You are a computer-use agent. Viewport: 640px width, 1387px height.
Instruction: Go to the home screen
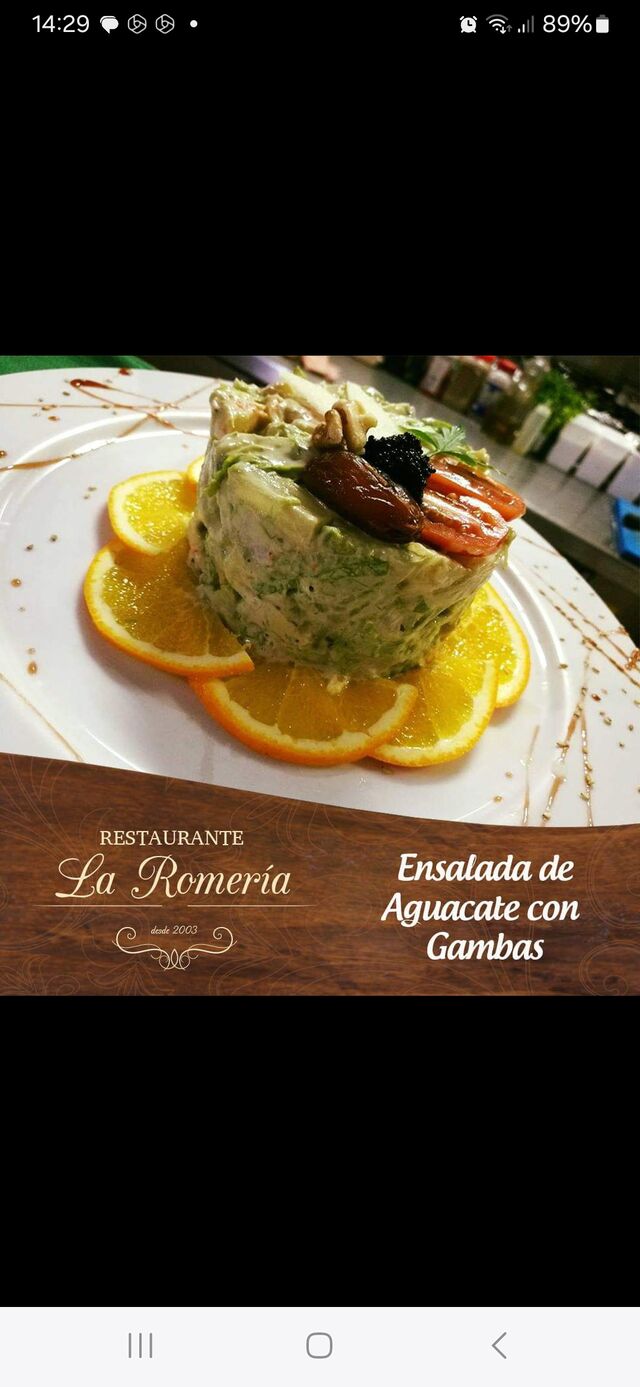pos(319,1345)
